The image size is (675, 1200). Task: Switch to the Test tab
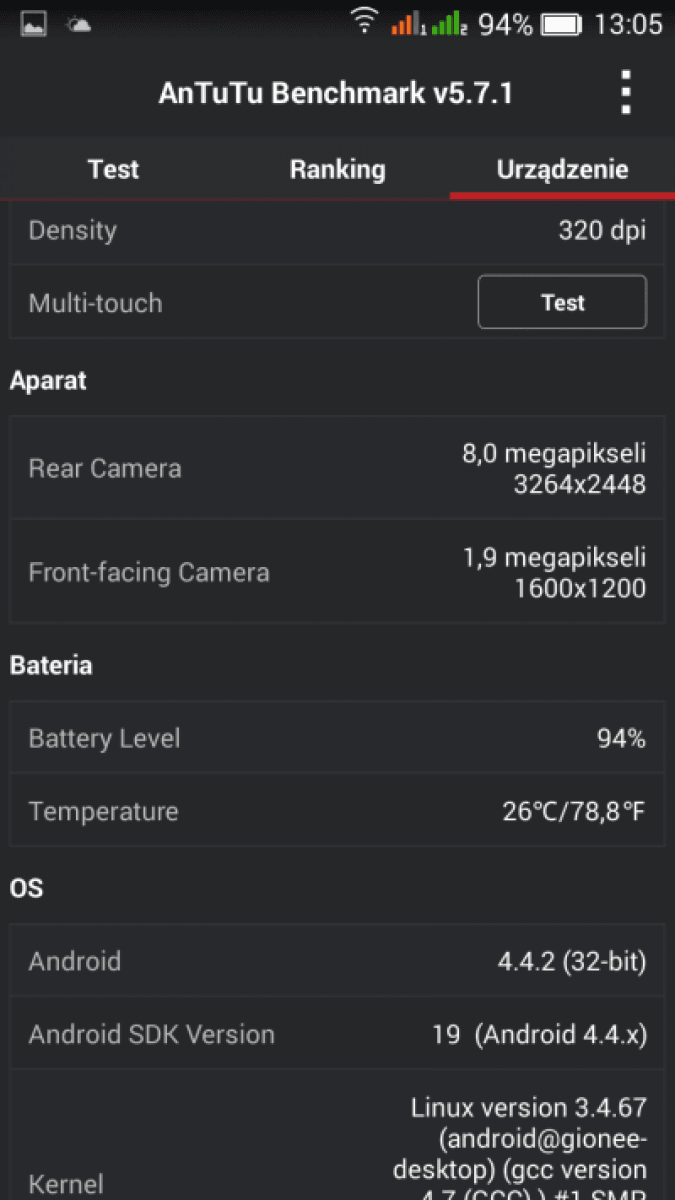coord(113,169)
